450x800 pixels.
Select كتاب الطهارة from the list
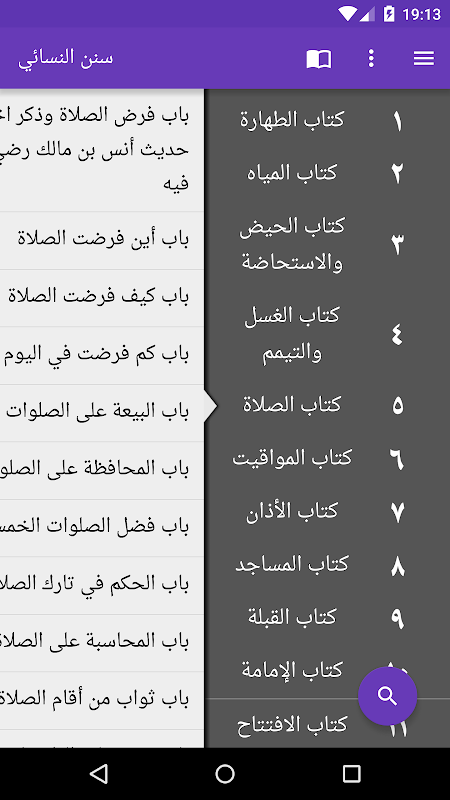[327, 120]
